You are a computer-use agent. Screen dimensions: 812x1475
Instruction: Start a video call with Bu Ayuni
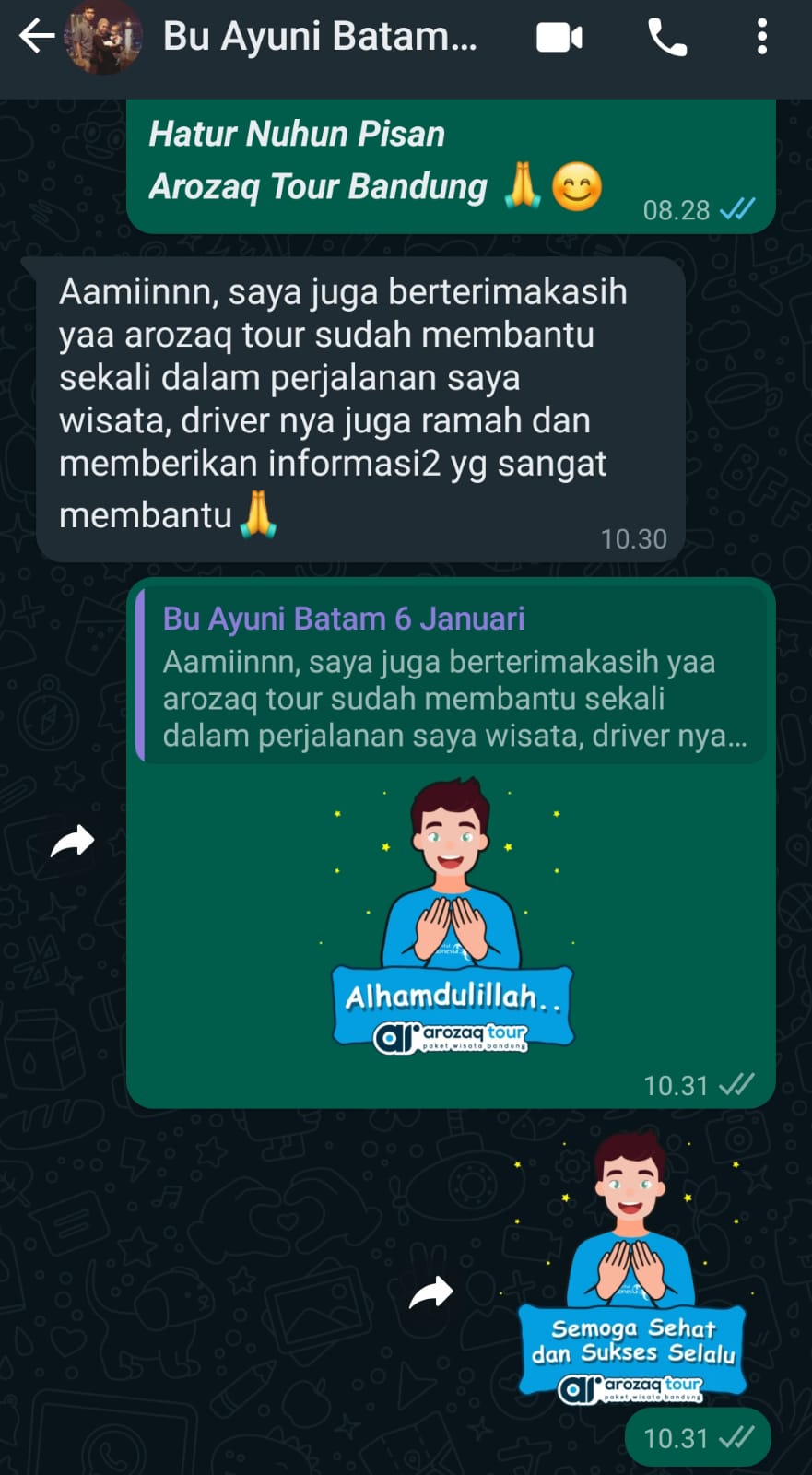(x=559, y=38)
